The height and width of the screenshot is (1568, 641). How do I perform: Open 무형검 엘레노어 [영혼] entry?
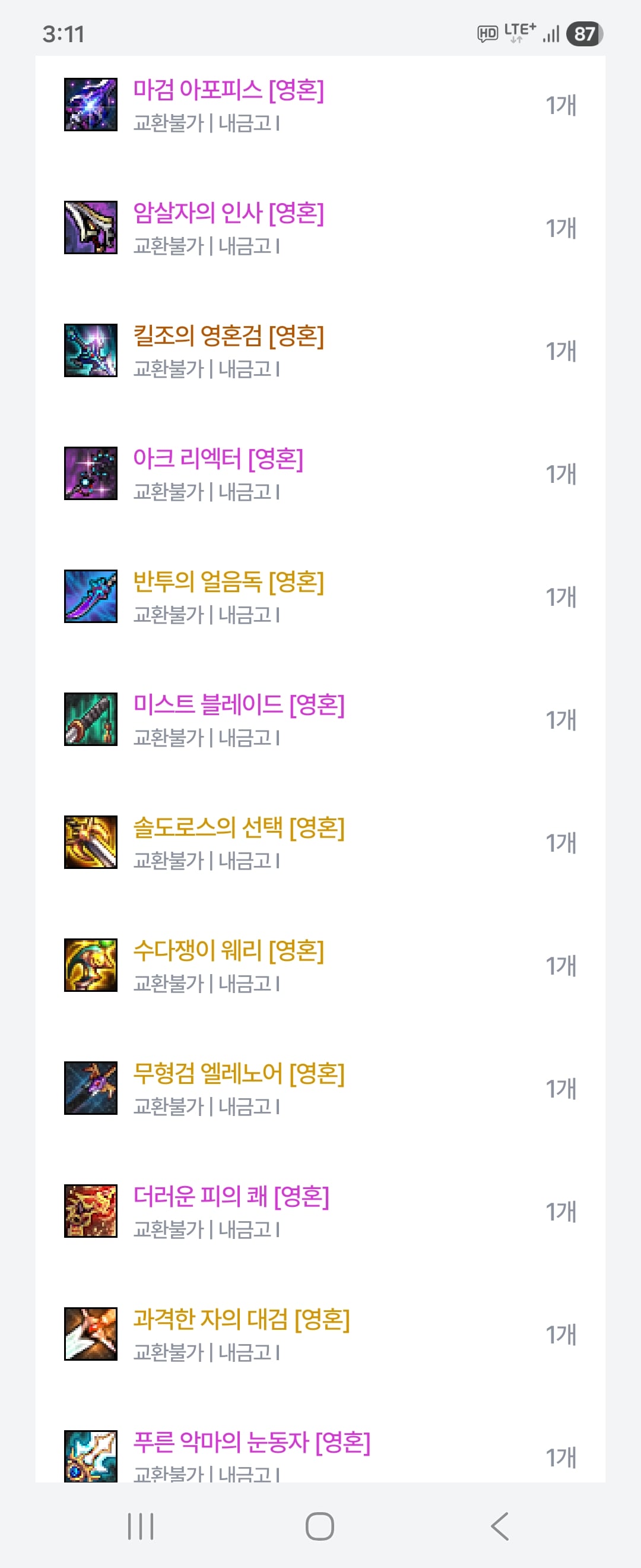pyautogui.click(x=239, y=1074)
